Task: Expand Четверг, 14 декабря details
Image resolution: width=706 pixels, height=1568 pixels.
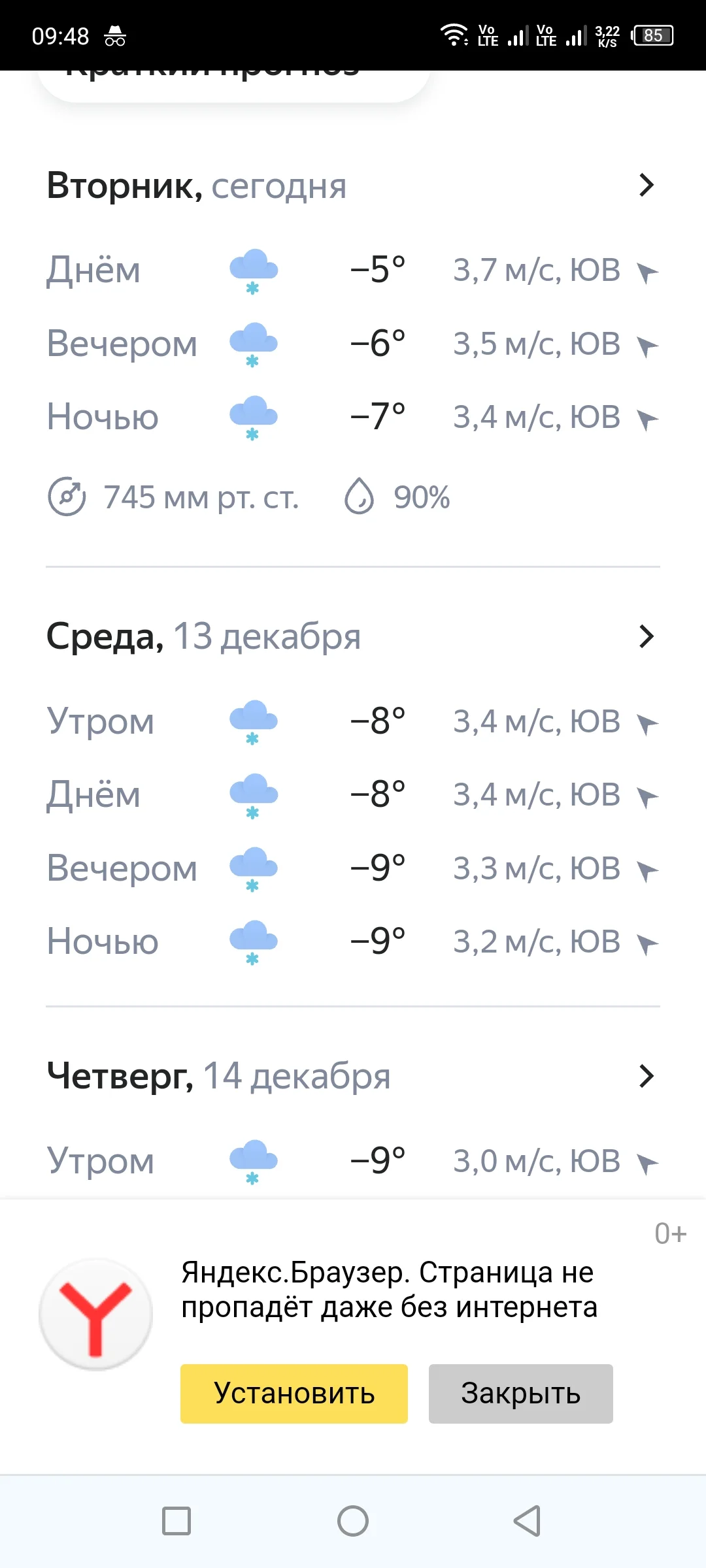Action: (x=646, y=1077)
